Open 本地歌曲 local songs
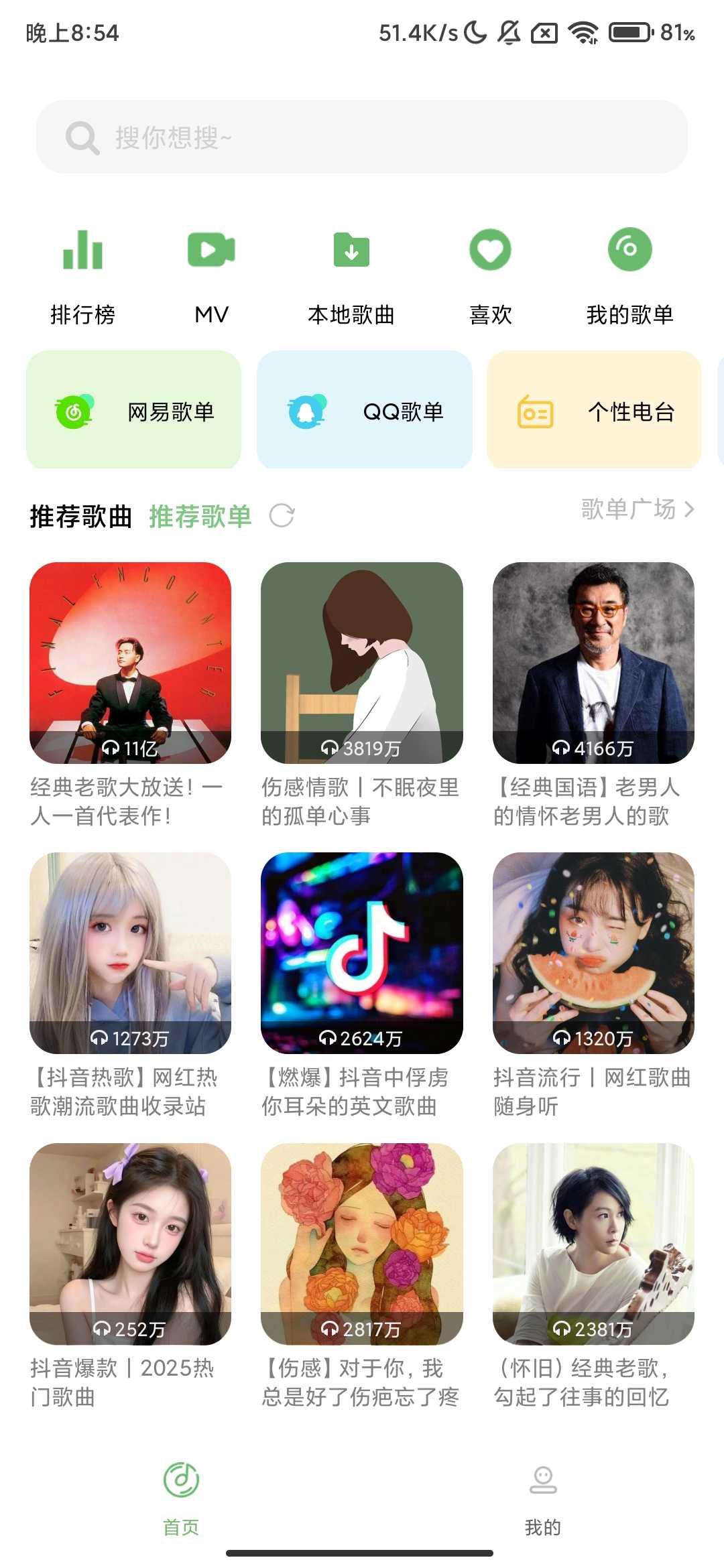The height and width of the screenshot is (1568, 724). [351, 275]
